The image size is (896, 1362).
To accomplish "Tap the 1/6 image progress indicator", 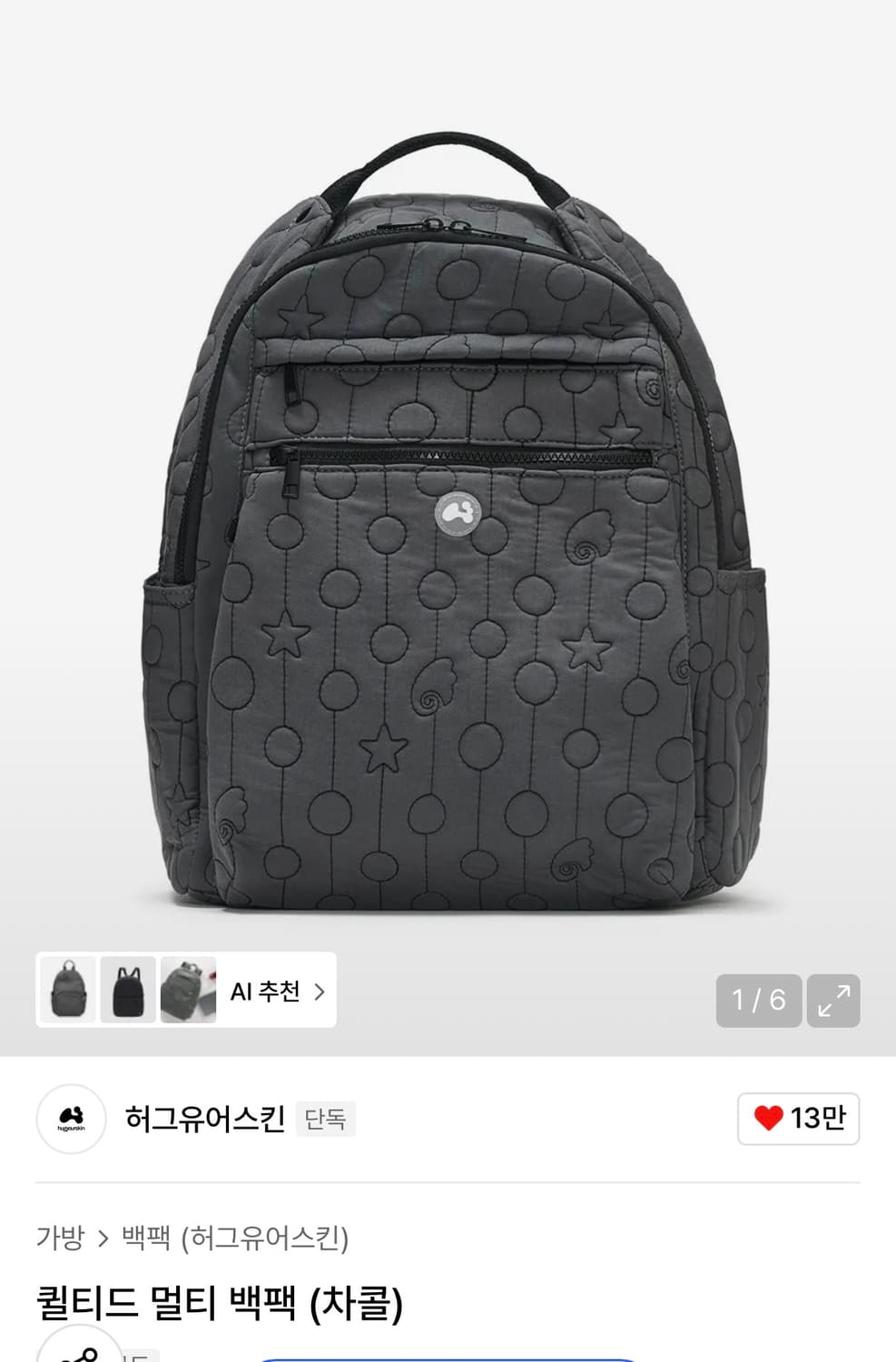I will pyautogui.click(x=757, y=1001).
